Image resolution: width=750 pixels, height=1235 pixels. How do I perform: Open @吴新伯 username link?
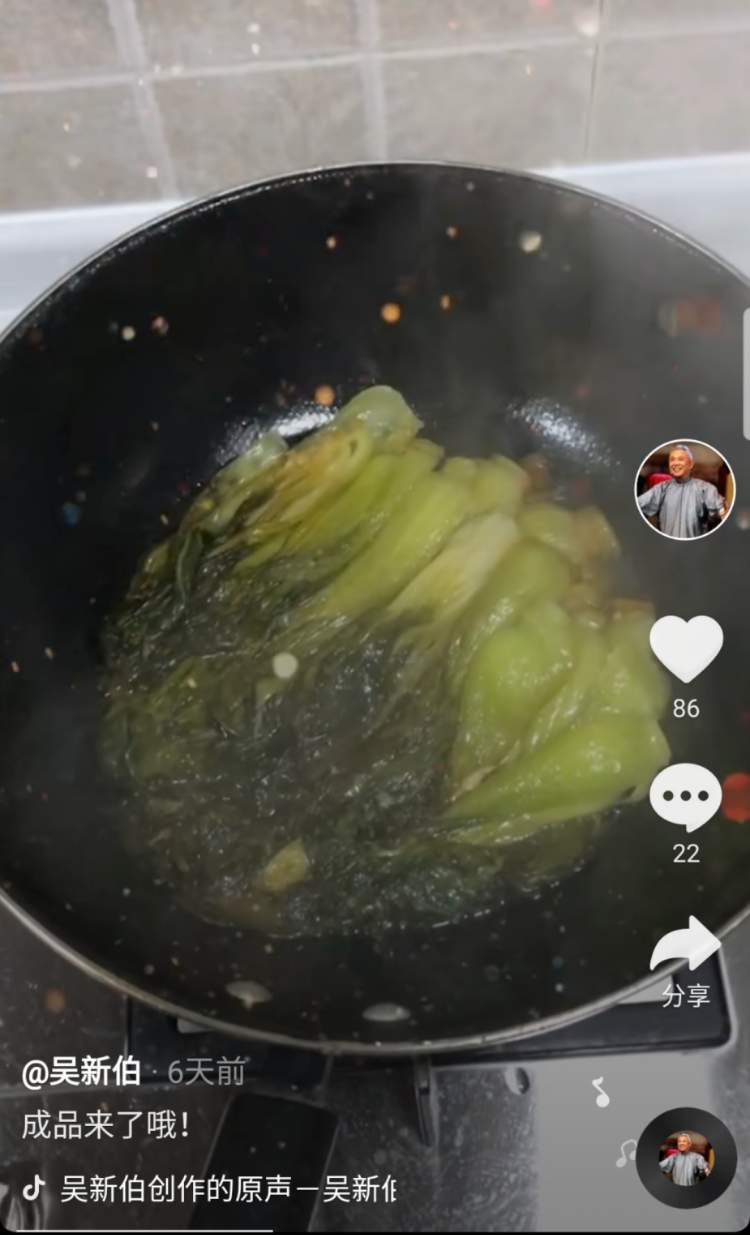(81, 1072)
